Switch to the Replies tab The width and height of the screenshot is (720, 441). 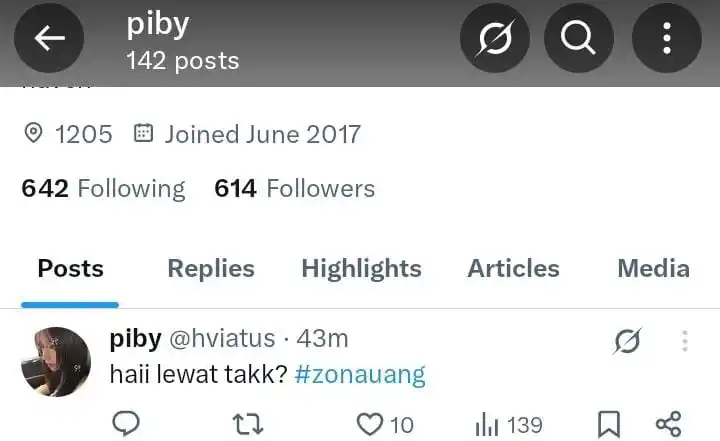pos(210,268)
